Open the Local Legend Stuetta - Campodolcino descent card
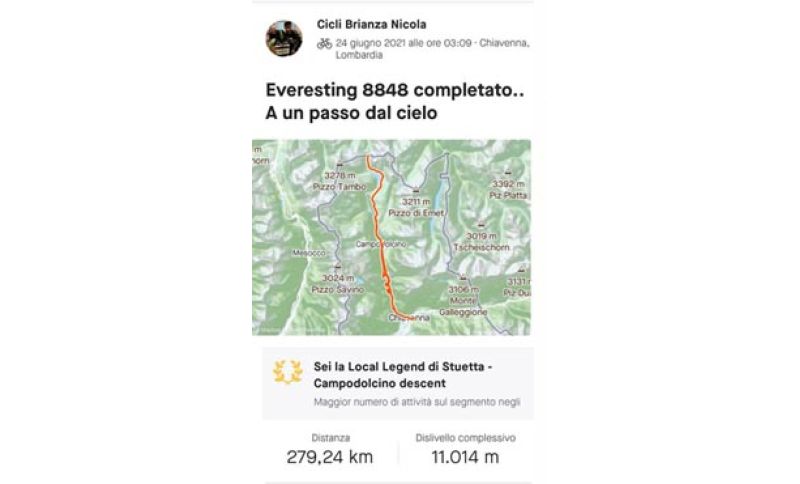 pyautogui.click(x=397, y=384)
